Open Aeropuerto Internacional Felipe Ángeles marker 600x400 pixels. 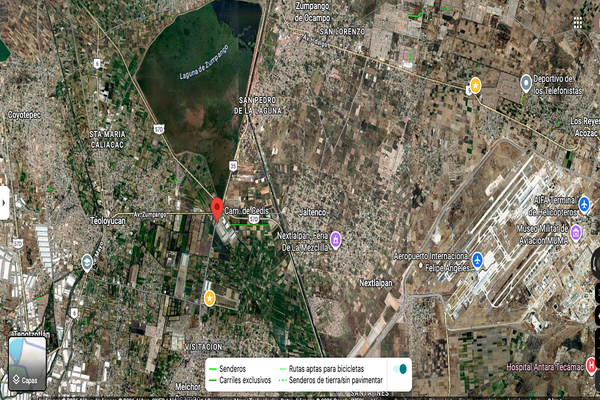click(x=477, y=260)
